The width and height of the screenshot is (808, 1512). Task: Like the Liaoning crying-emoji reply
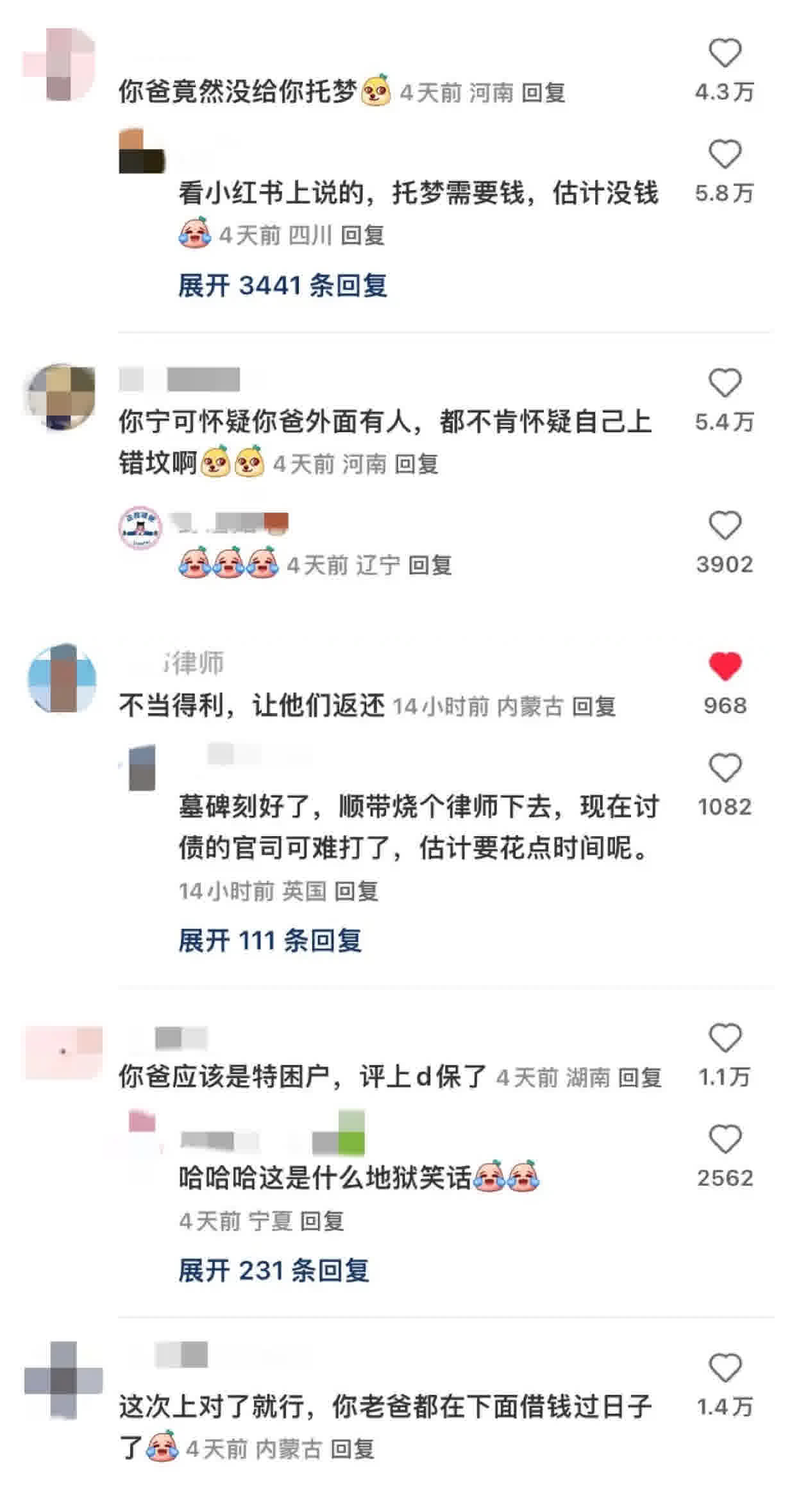pos(725,526)
